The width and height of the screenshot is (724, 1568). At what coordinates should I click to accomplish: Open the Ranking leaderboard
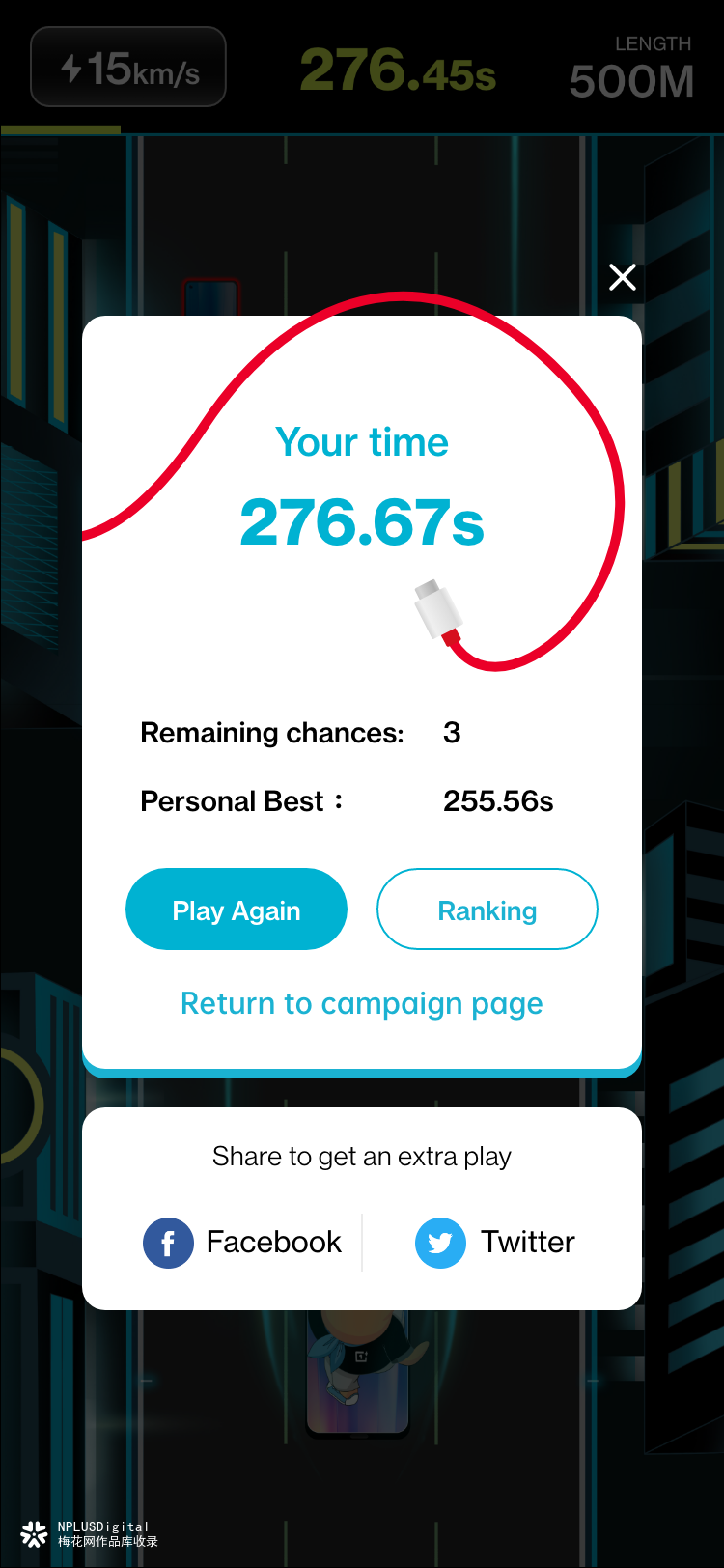487,910
